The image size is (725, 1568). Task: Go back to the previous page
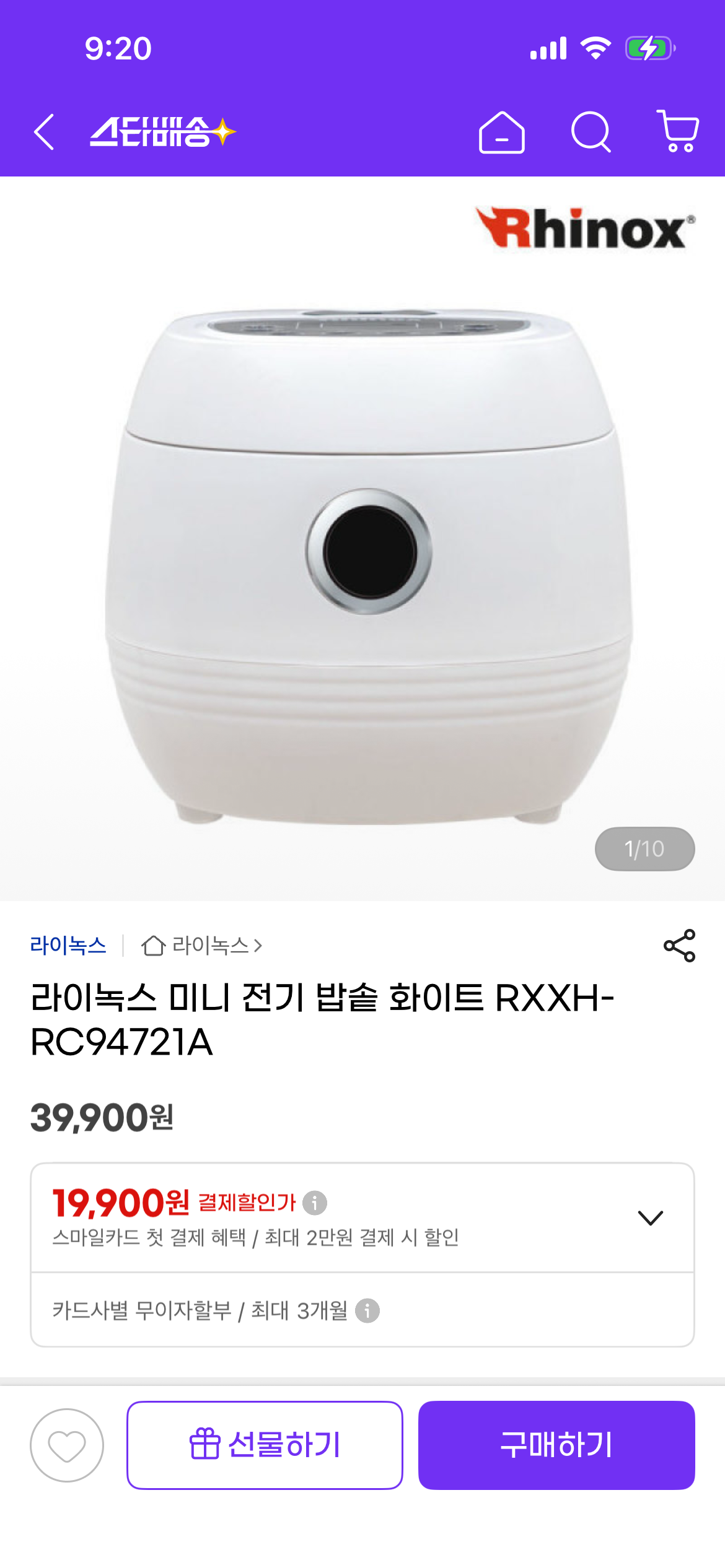(45, 132)
